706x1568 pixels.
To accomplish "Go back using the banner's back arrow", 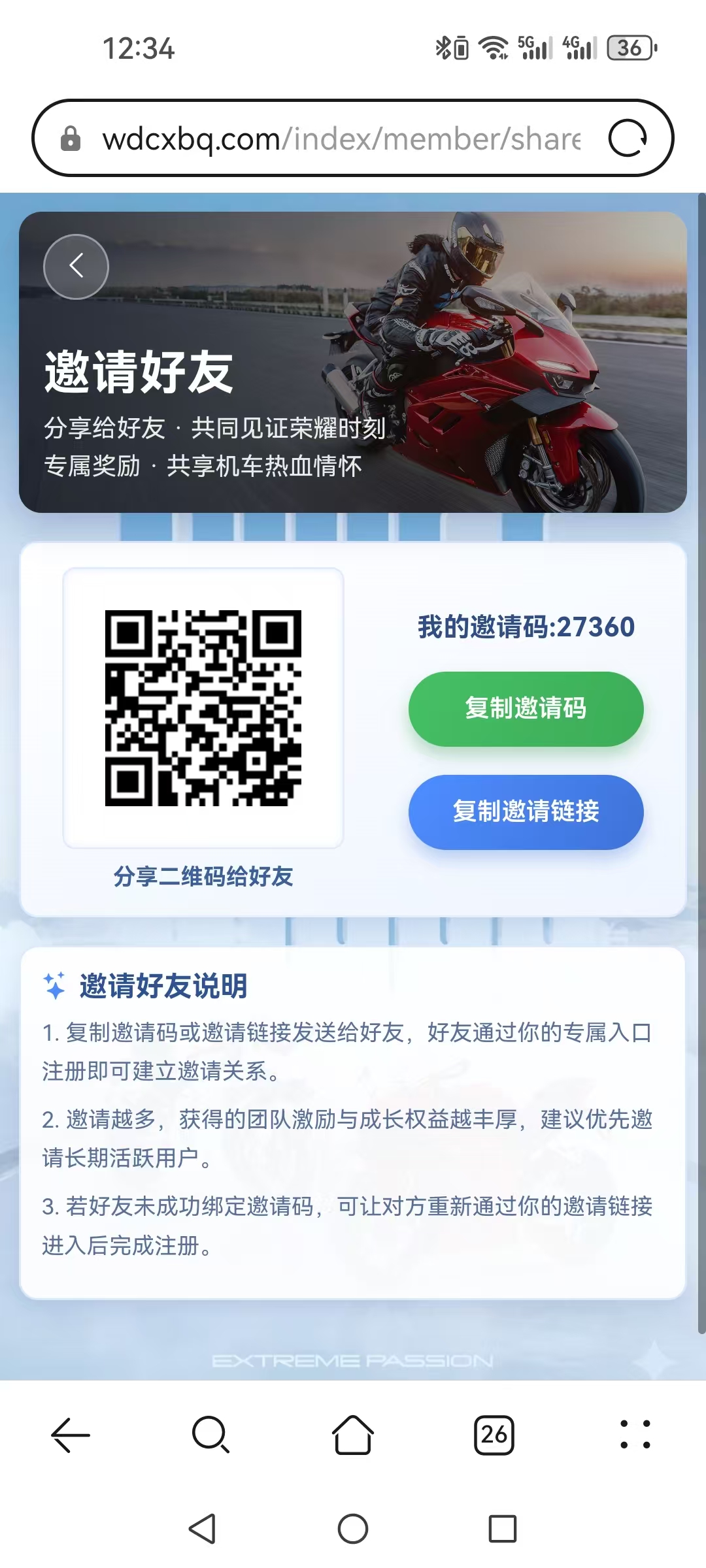I will tap(76, 267).
